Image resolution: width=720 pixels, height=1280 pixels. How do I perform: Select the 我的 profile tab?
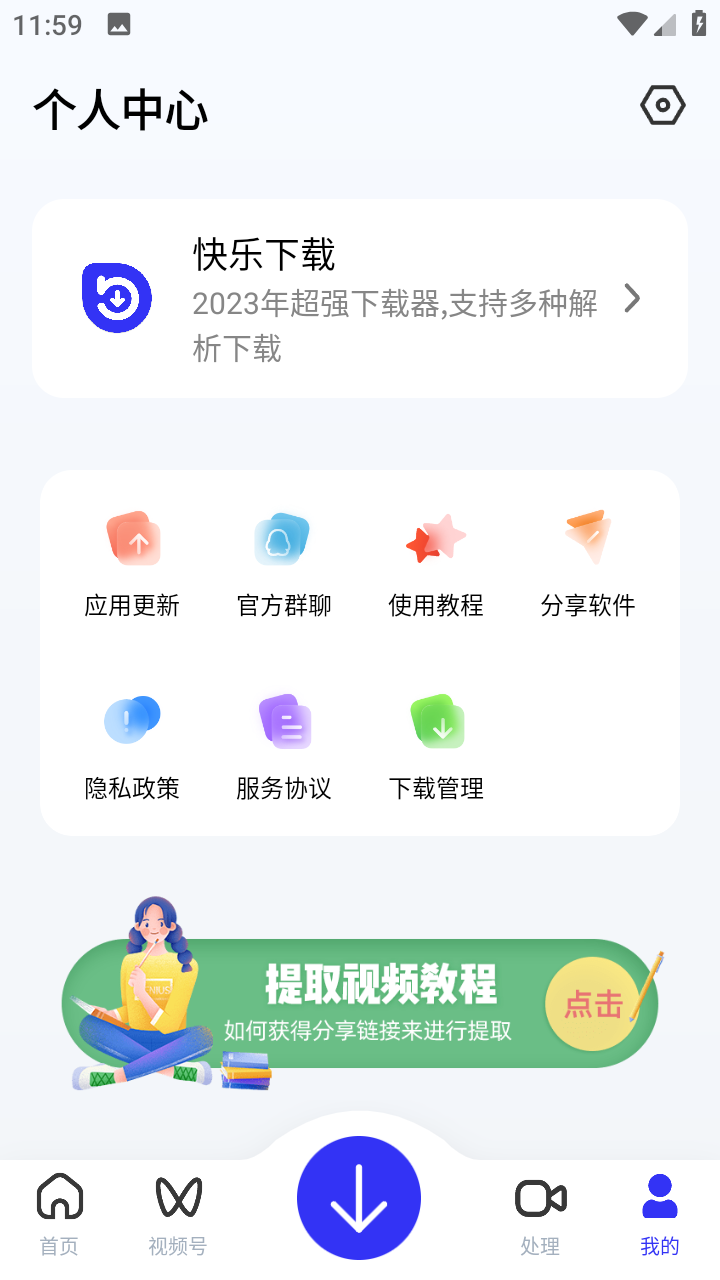pyautogui.click(x=660, y=1214)
